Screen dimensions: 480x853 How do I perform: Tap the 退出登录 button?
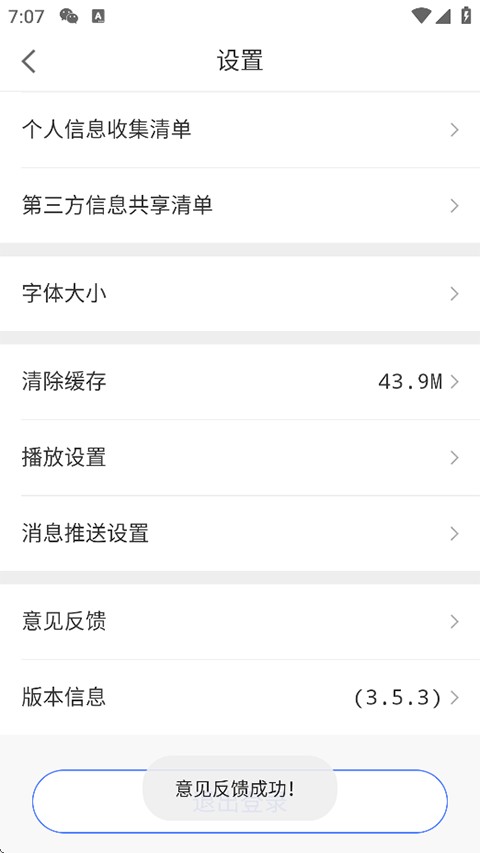point(240,801)
